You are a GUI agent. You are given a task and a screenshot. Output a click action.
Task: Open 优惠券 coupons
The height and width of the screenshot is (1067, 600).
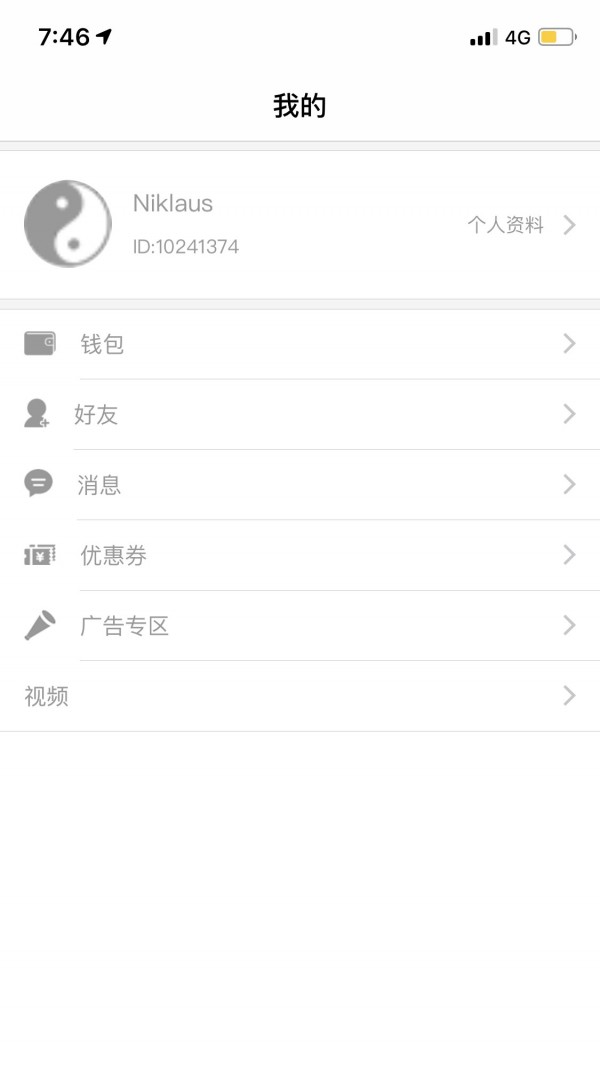[300, 555]
